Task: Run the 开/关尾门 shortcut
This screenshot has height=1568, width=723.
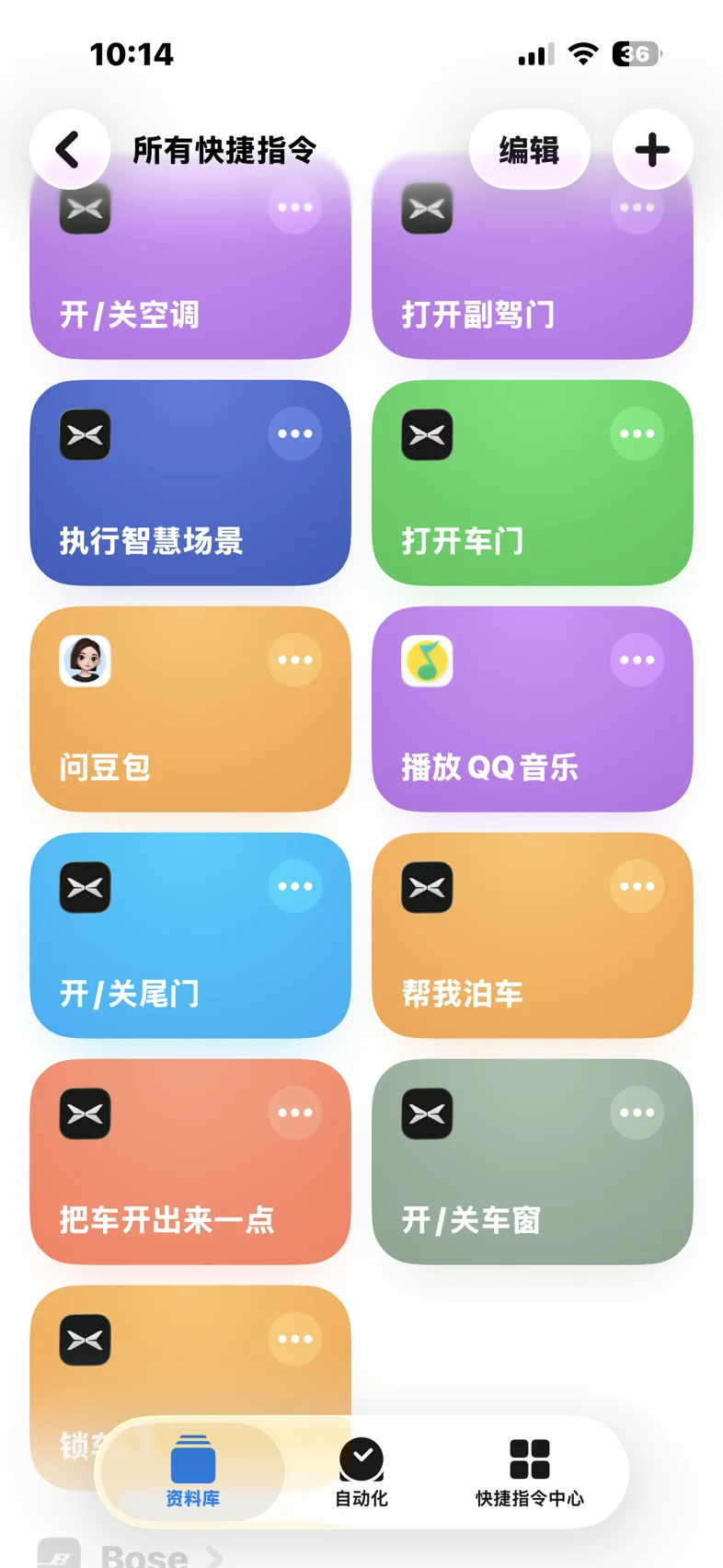Action: point(190,936)
